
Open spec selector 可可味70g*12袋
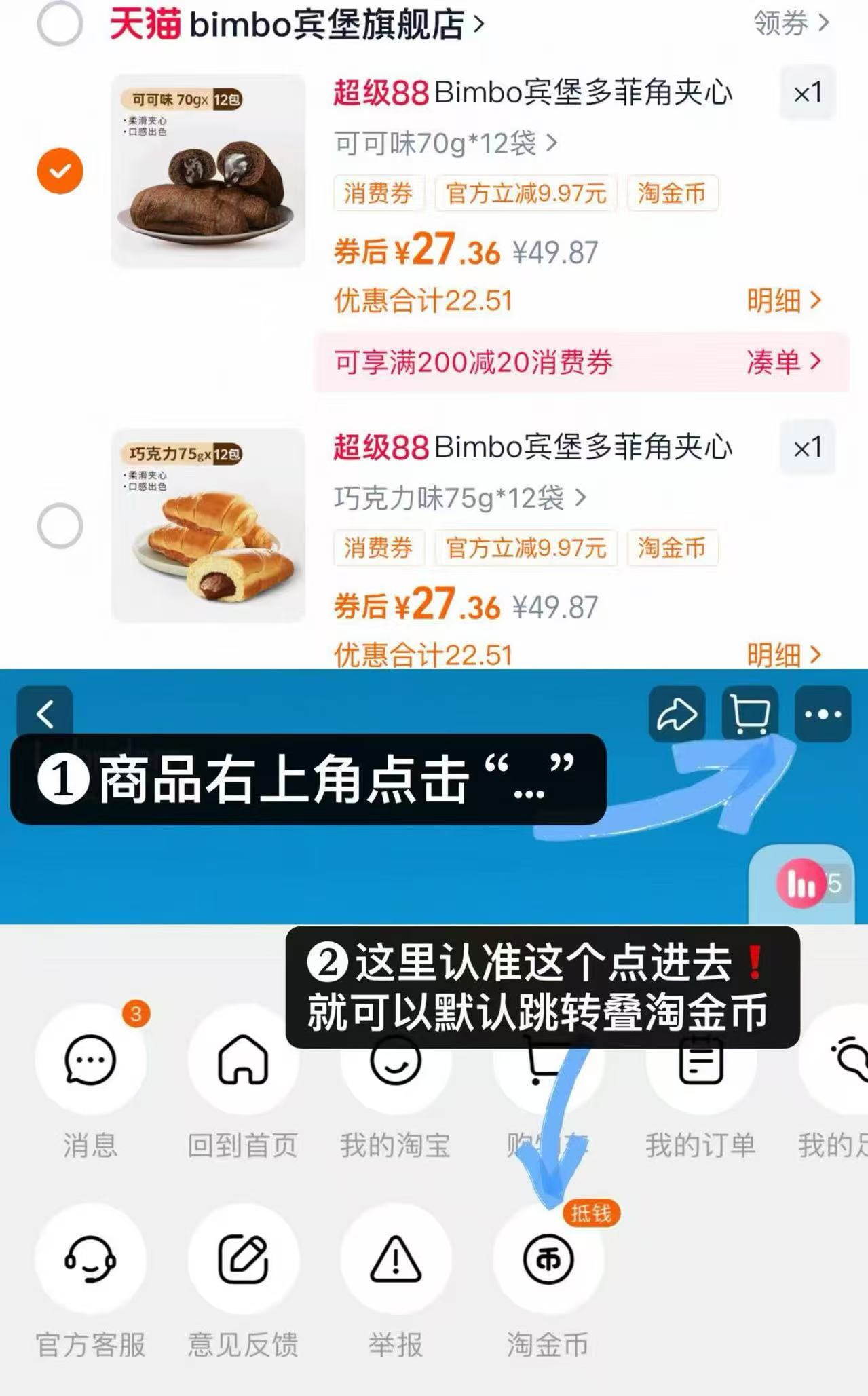click(x=441, y=144)
